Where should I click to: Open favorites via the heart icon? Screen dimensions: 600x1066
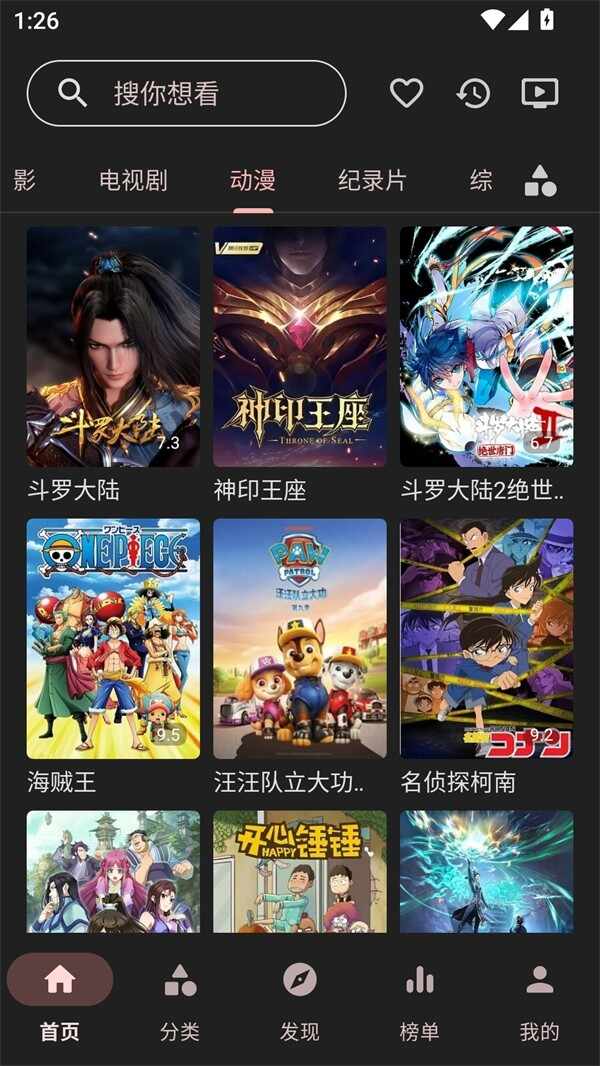click(x=406, y=93)
